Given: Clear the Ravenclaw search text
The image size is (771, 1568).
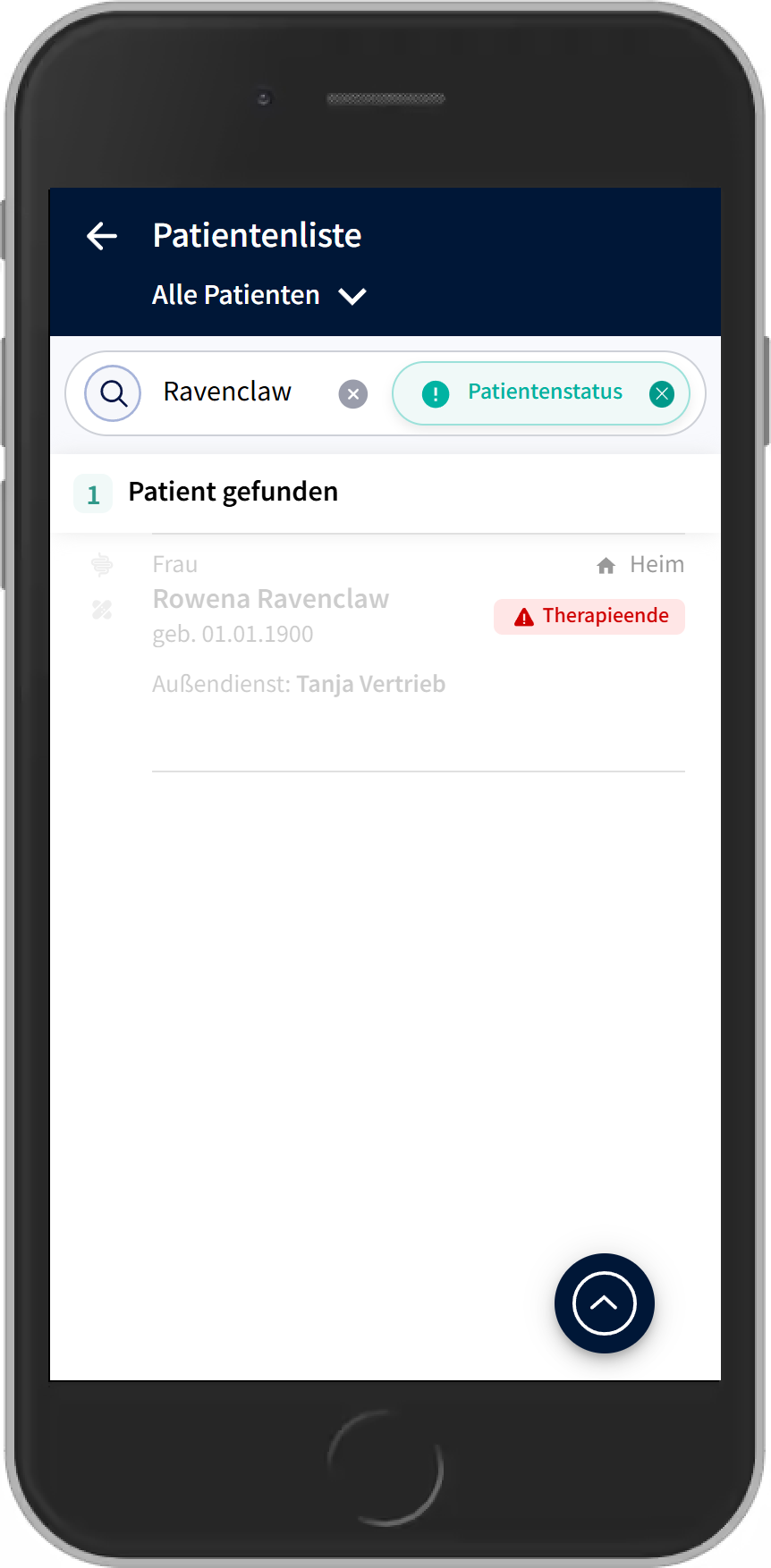Looking at the screenshot, I should coord(353,394).
